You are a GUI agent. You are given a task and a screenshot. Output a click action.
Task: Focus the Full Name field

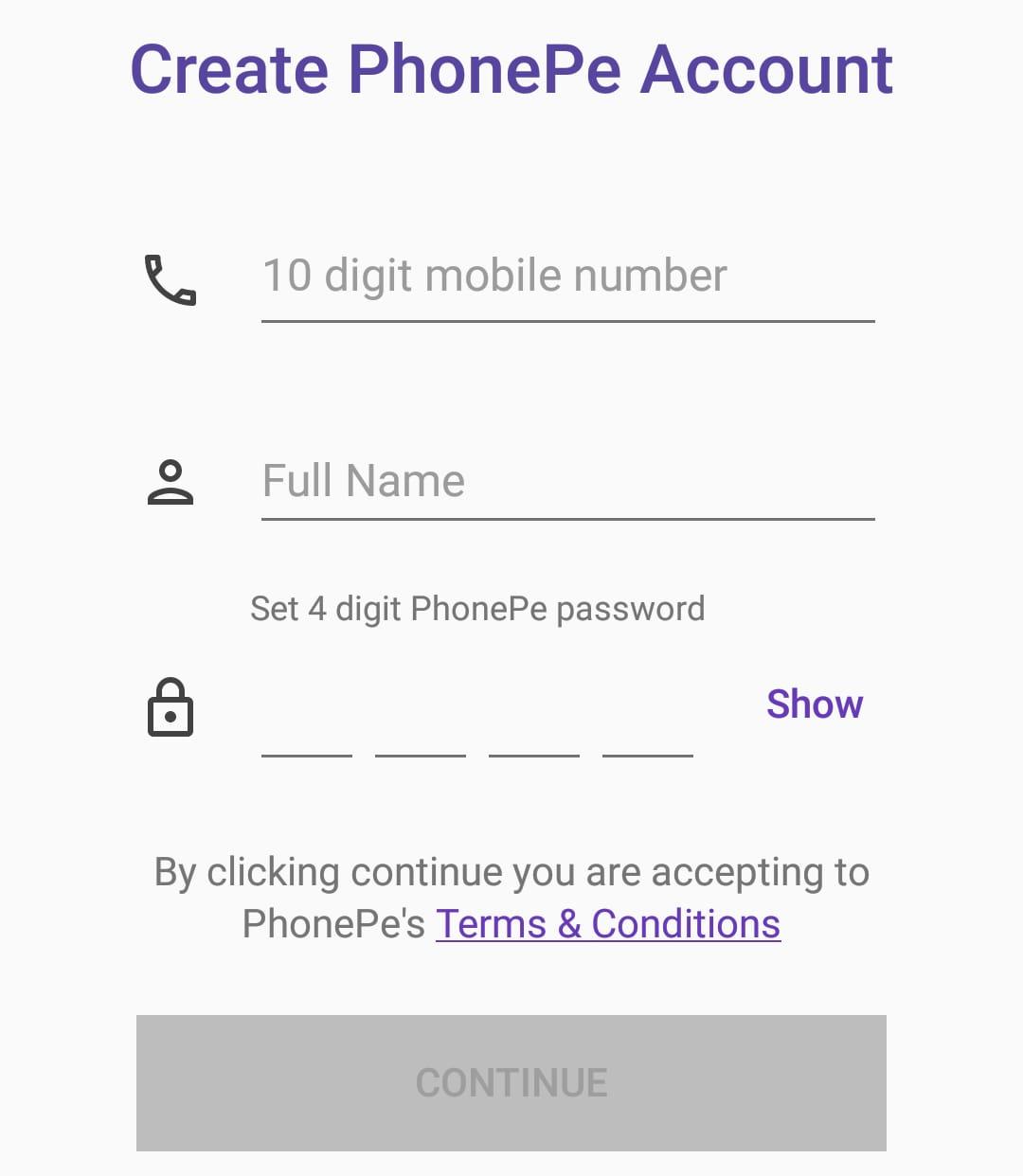tap(566, 481)
